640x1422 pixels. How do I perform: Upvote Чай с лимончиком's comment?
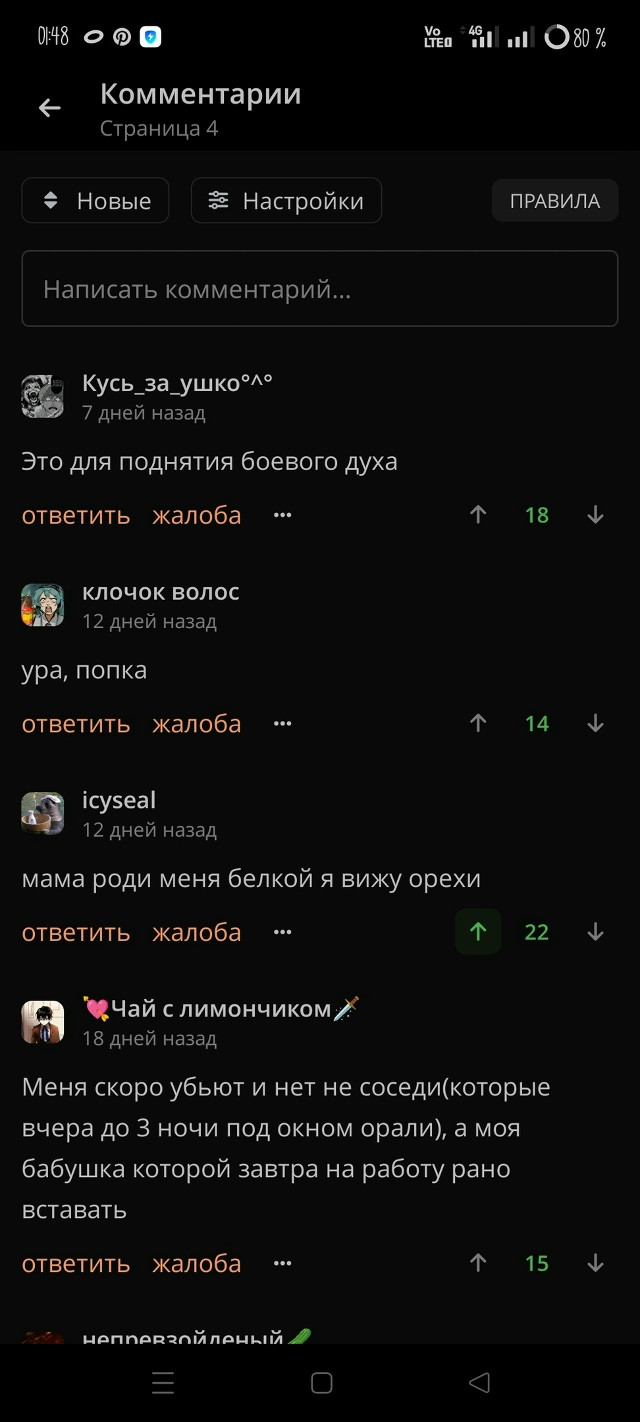pos(478,1263)
